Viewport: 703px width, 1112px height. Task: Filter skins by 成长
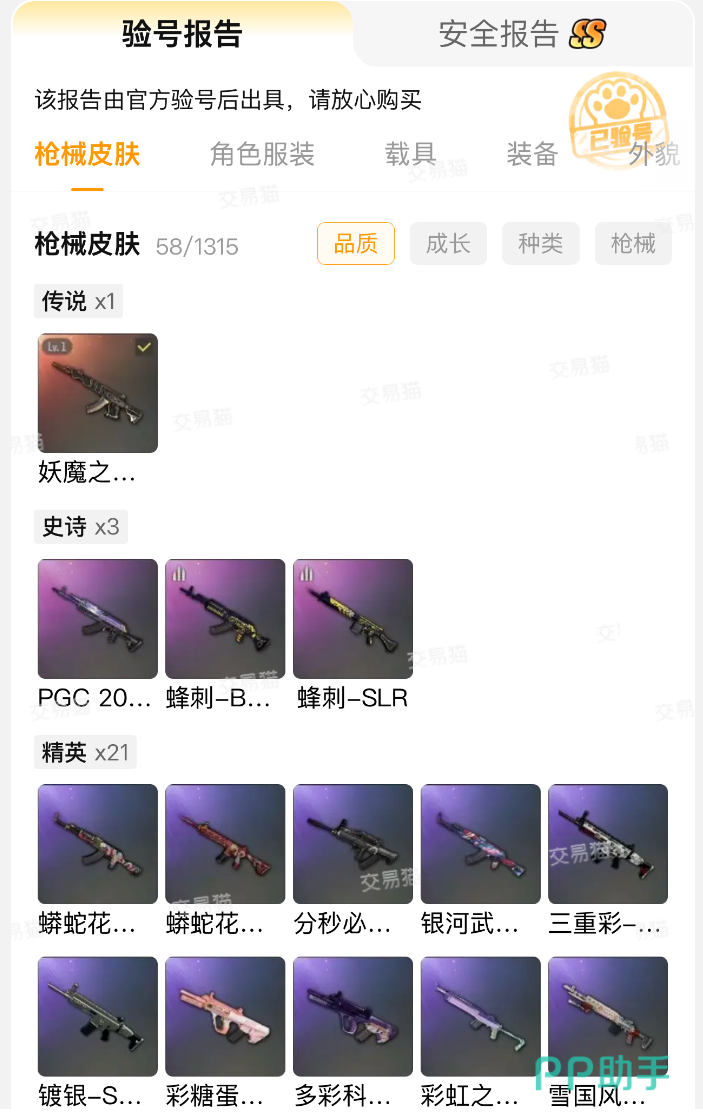(448, 243)
